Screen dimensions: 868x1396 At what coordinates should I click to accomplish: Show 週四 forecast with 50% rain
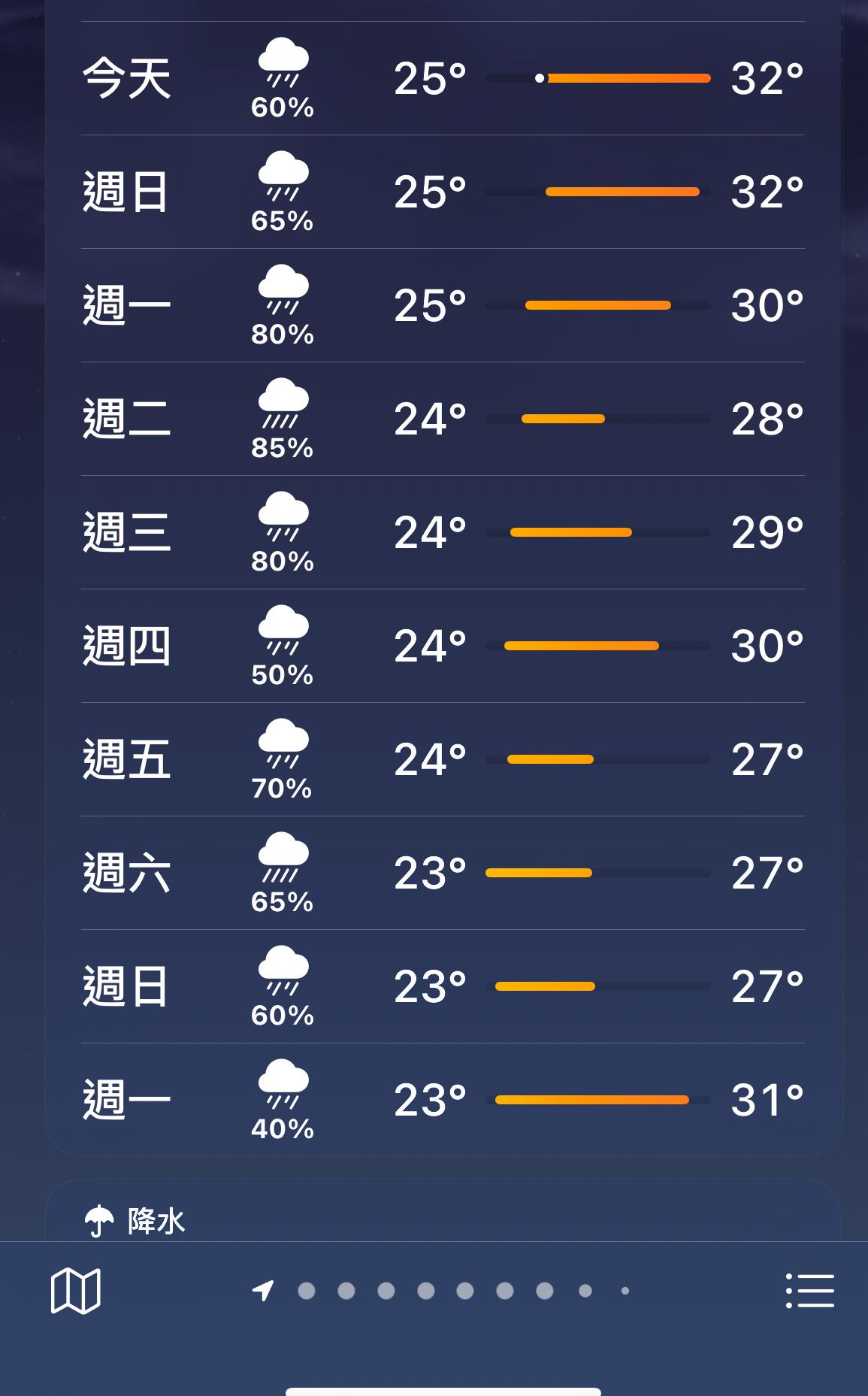[443, 646]
